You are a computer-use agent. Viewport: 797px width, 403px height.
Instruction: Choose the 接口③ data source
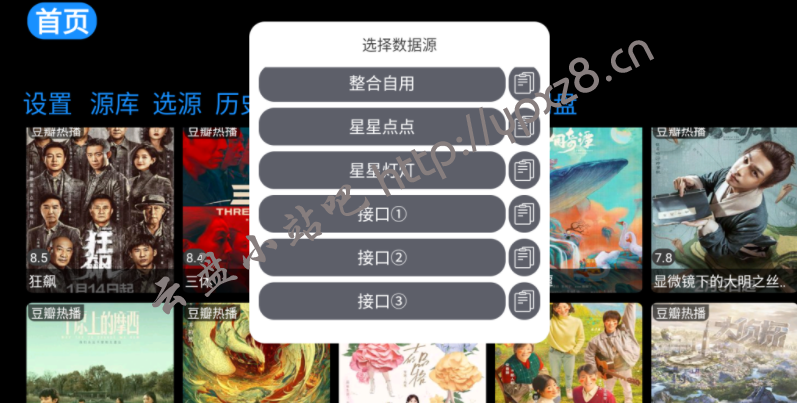(x=381, y=300)
